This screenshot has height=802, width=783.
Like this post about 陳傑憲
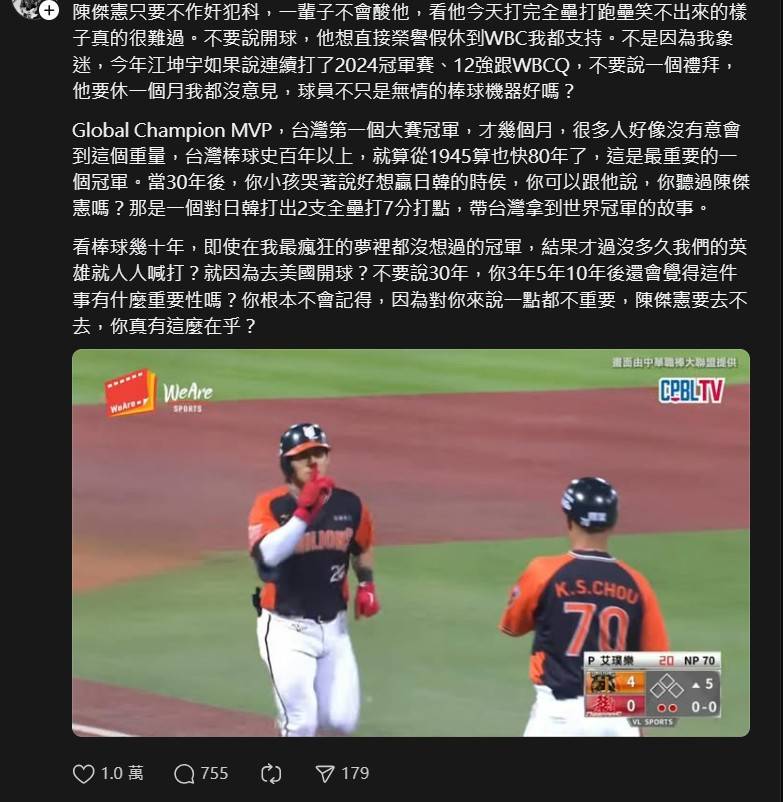click(x=85, y=773)
